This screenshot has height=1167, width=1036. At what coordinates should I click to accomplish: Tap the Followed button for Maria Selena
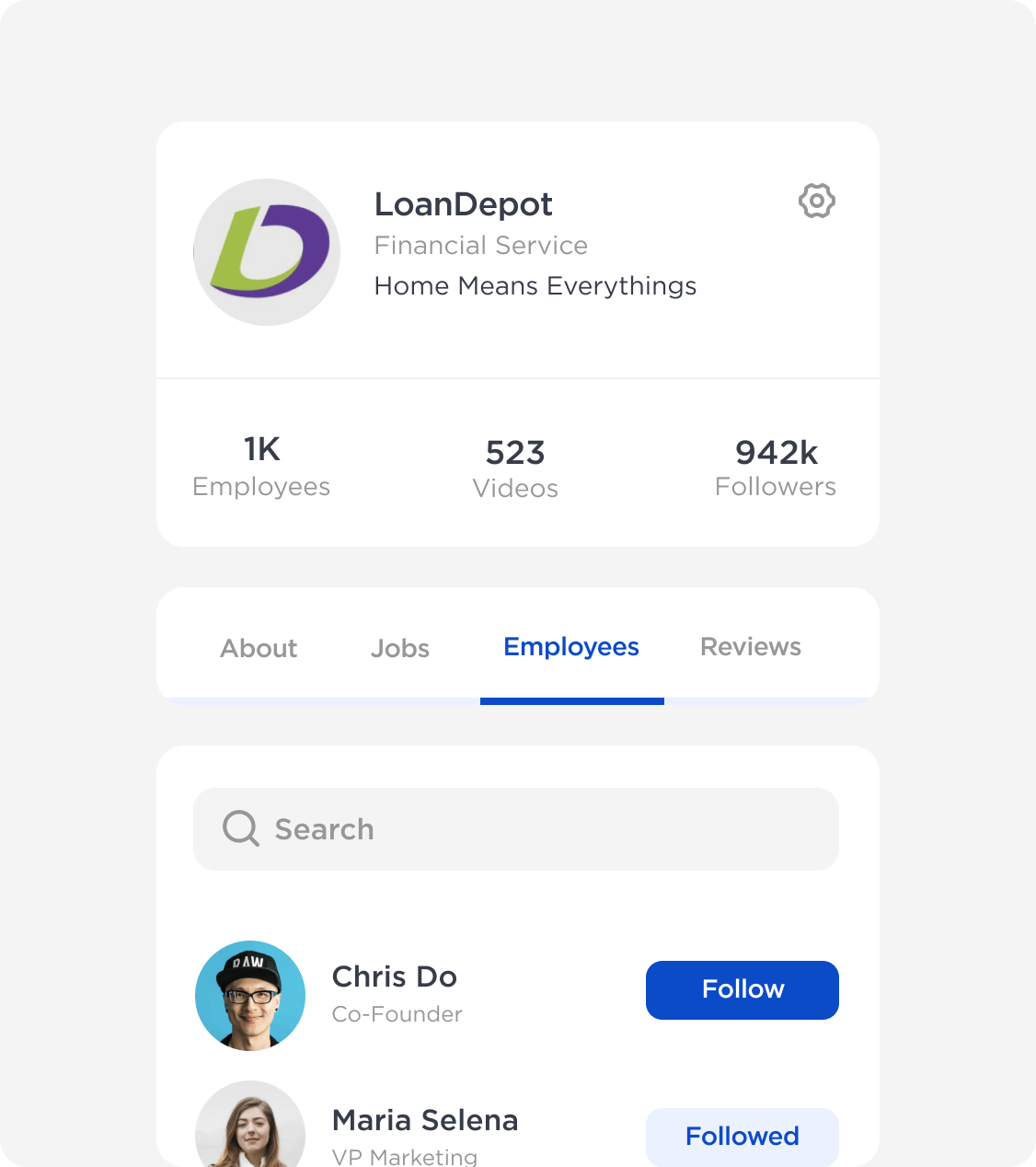click(742, 1137)
